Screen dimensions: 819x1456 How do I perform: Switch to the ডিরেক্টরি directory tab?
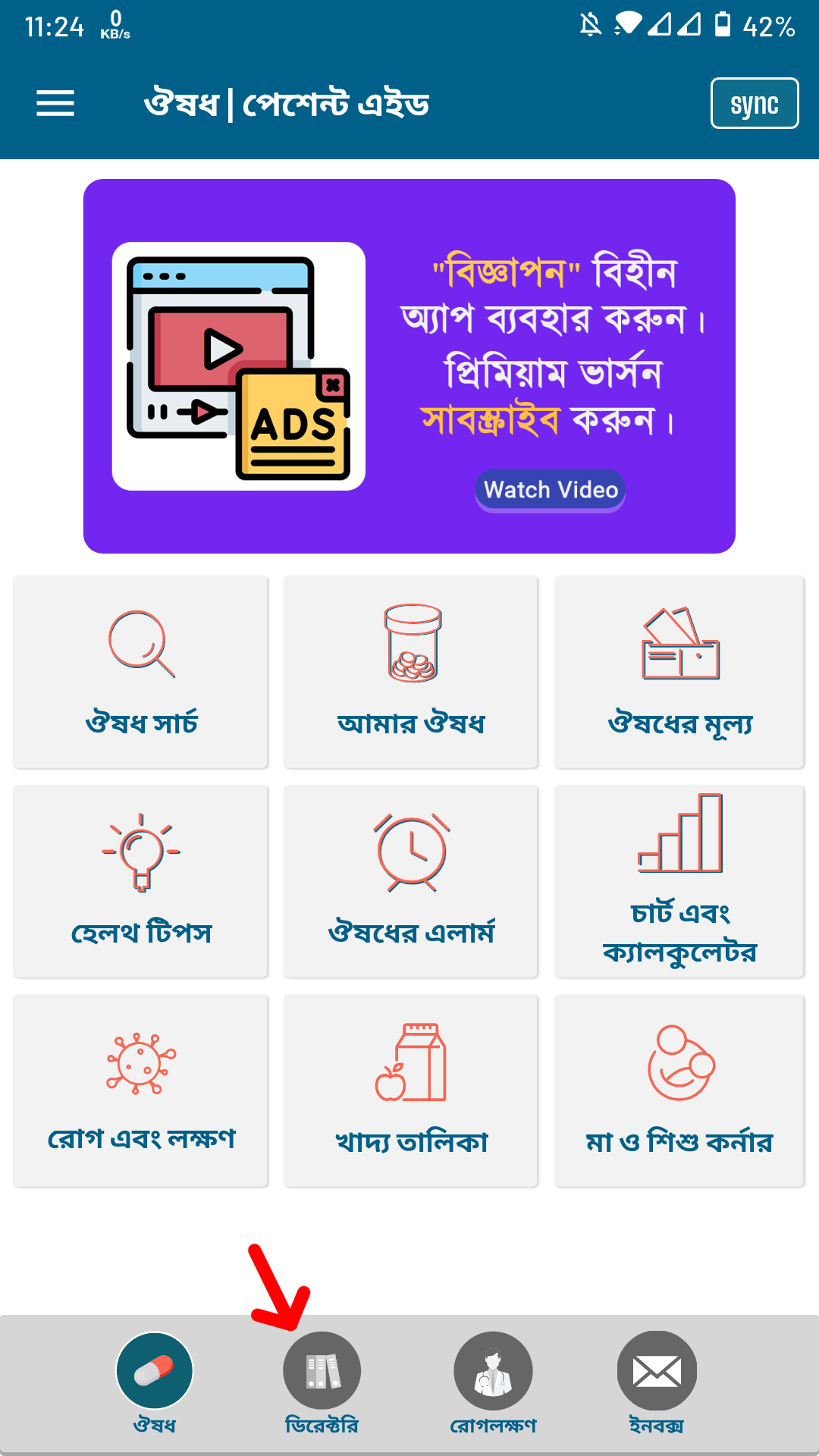coord(322,1380)
